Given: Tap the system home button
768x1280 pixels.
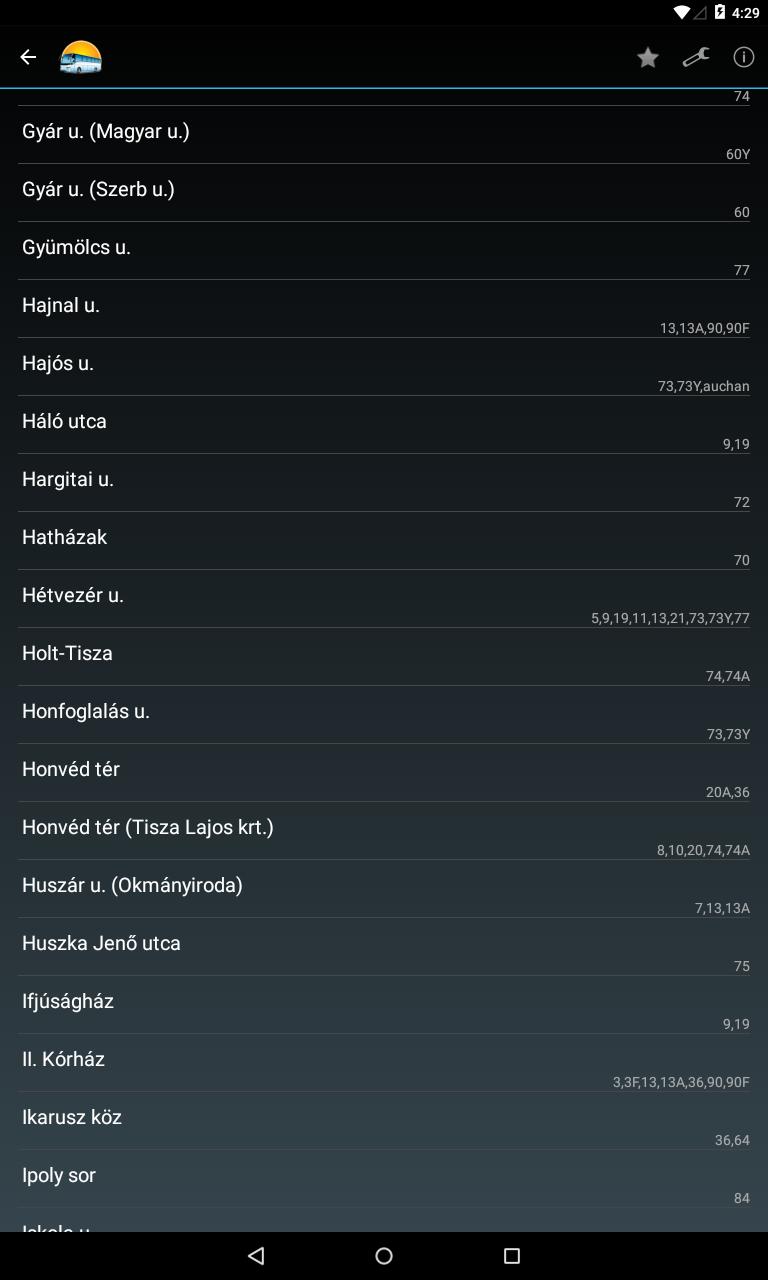Looking at the screenshot, I should 384,1256.
